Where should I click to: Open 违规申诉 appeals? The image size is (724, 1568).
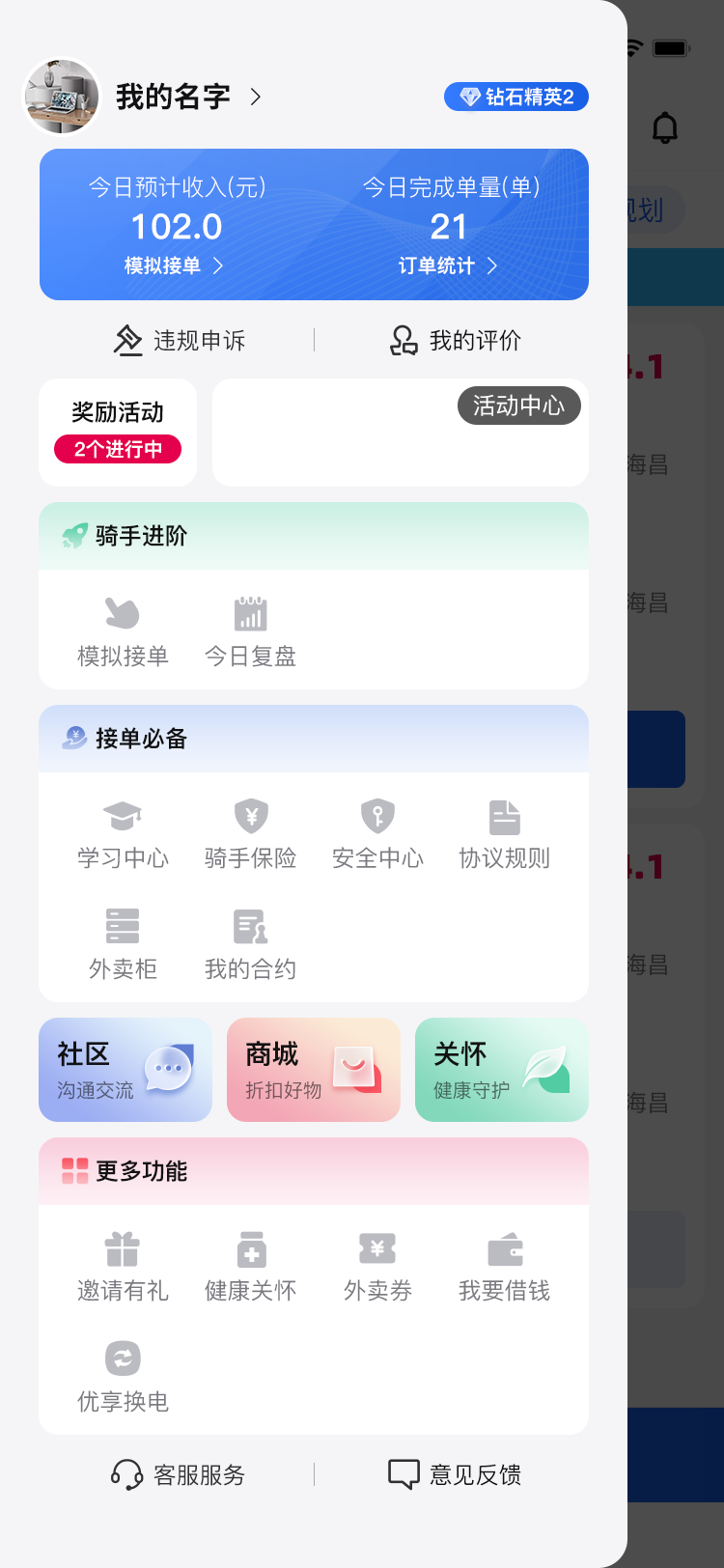[x=180, y=340]
